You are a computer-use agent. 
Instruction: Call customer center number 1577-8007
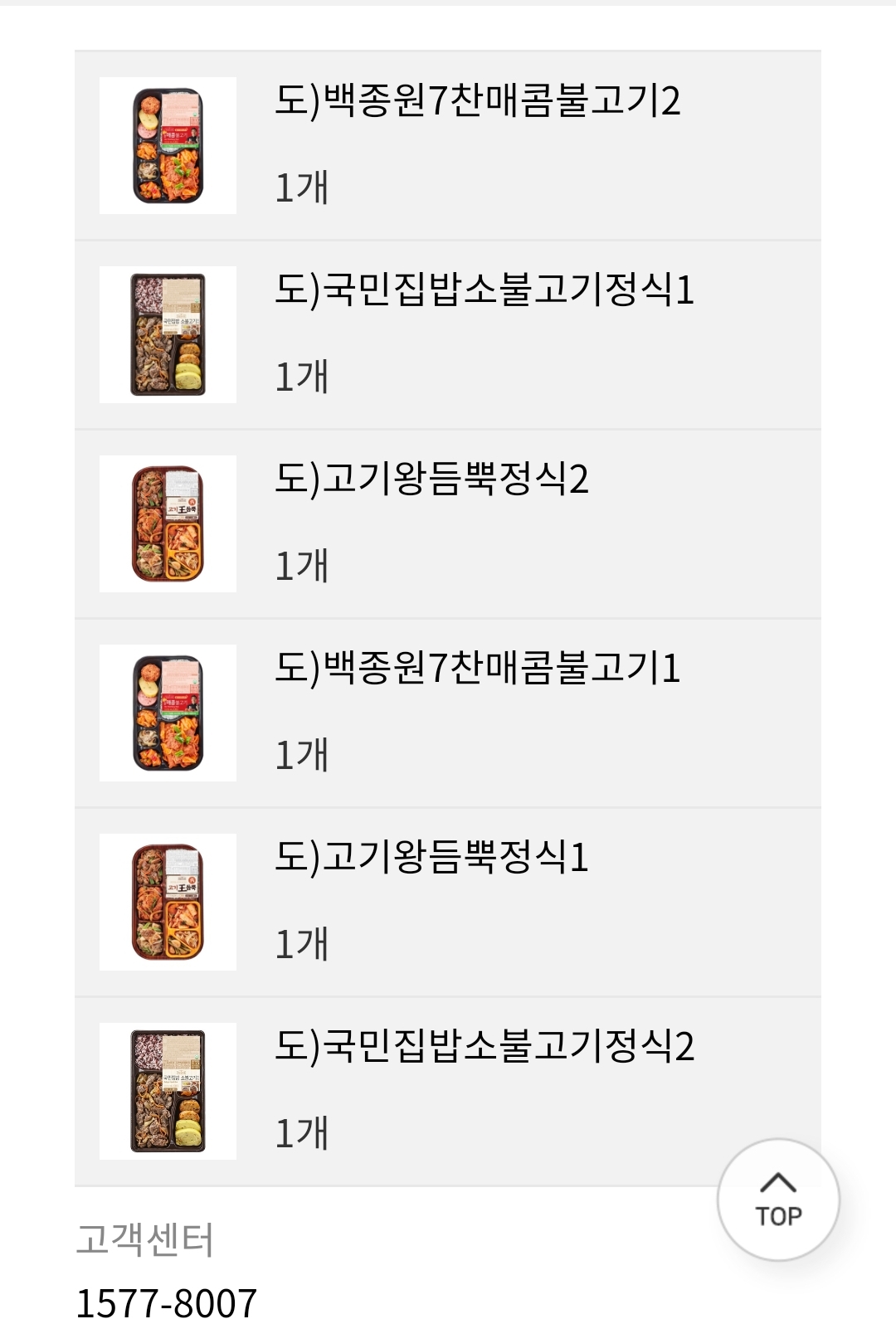[x=167, y=1300]
